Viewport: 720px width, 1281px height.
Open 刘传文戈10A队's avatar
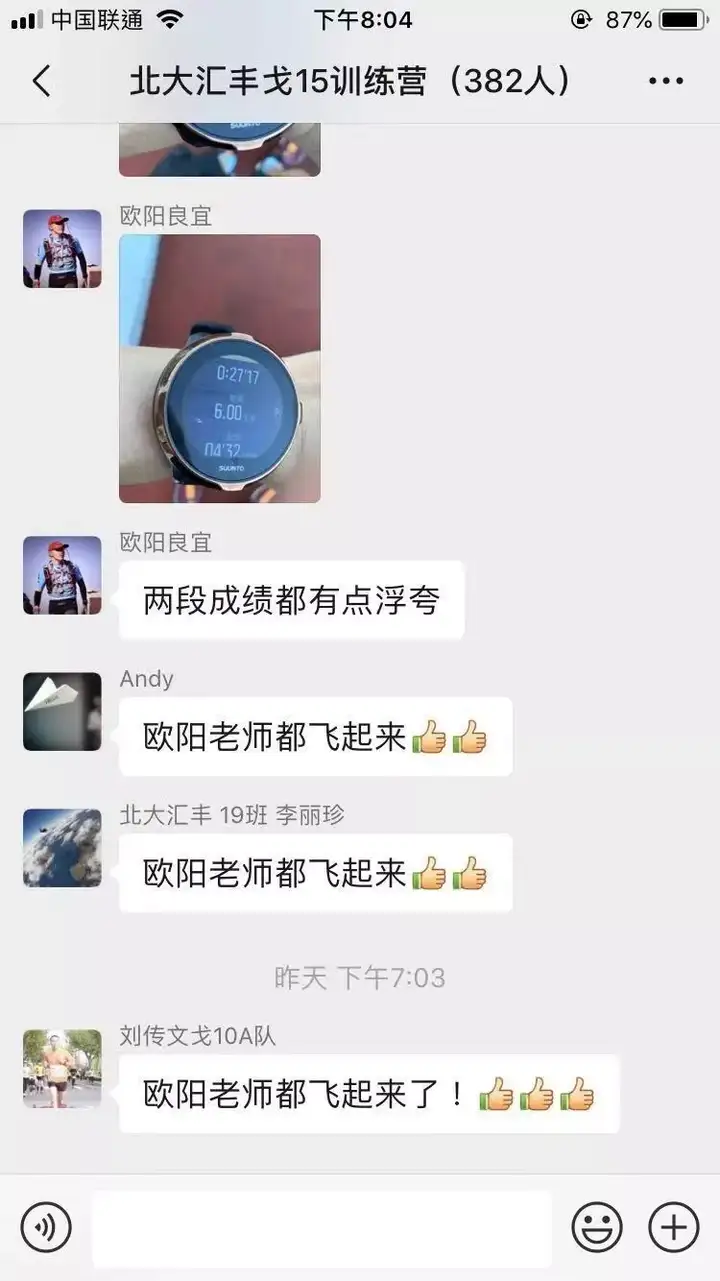(62, 1068)
